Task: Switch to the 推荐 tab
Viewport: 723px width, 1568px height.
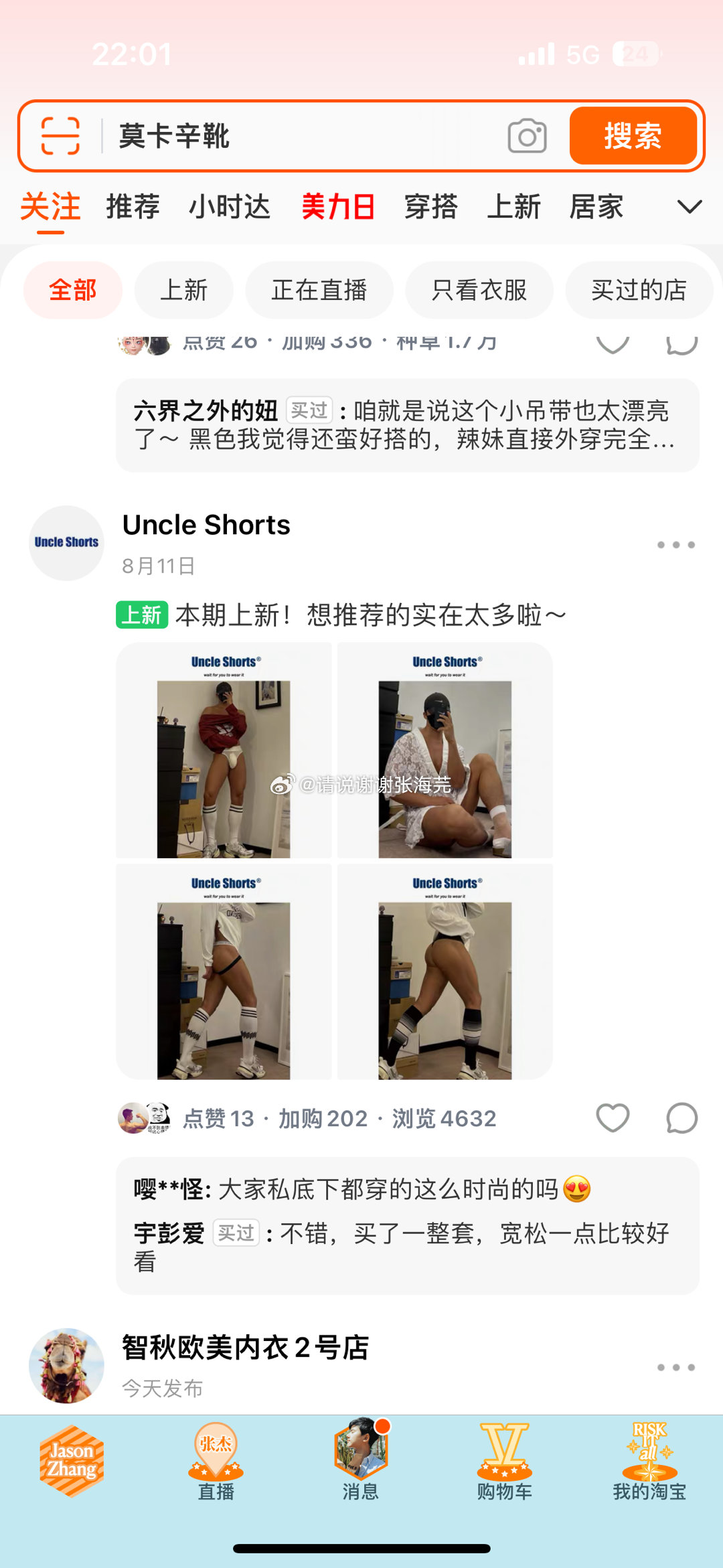Action: (x=133, y=206)
